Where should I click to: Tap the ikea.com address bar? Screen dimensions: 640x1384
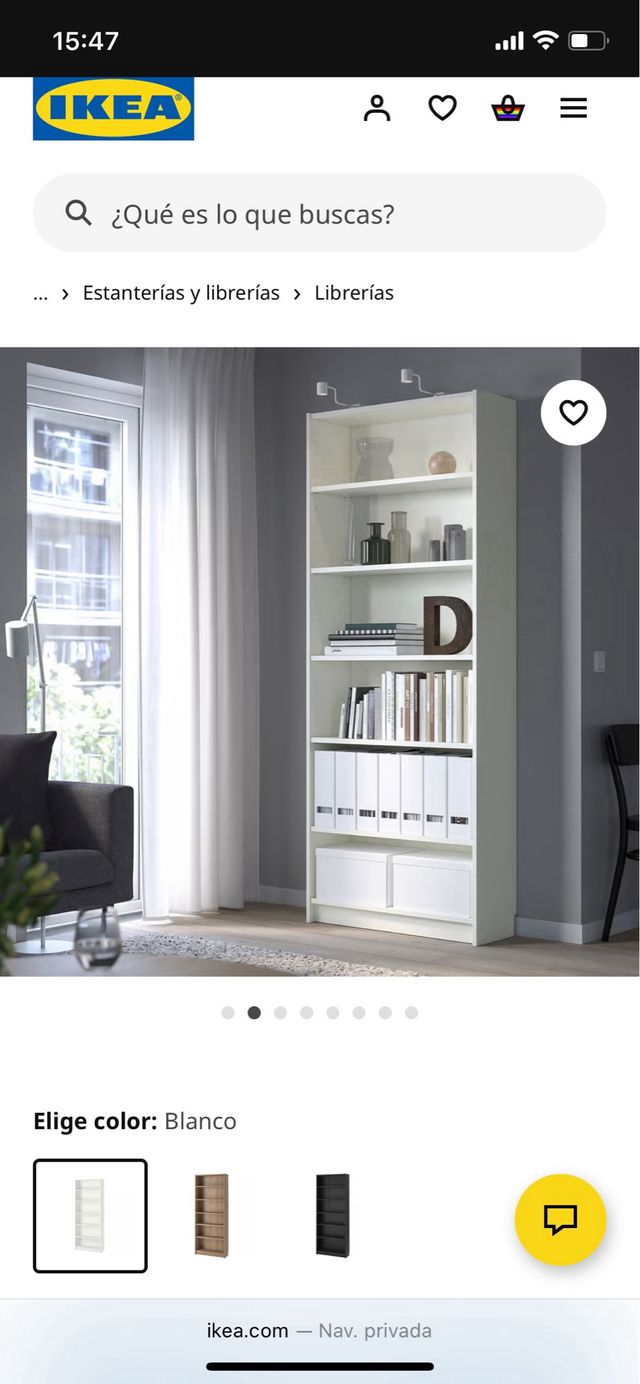coord(320,1331)
